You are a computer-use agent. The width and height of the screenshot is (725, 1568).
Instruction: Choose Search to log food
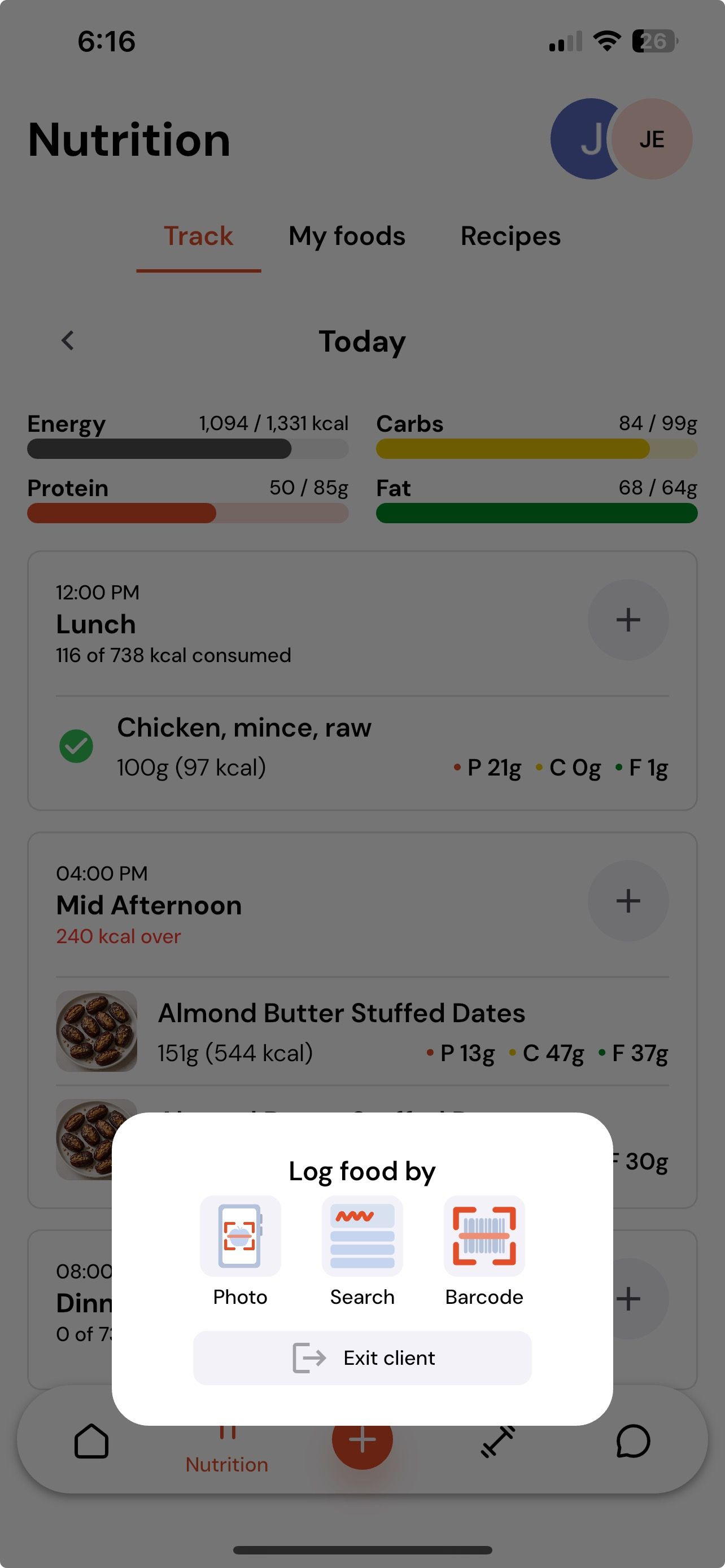pyautogui.click(x=362, y=1251)
